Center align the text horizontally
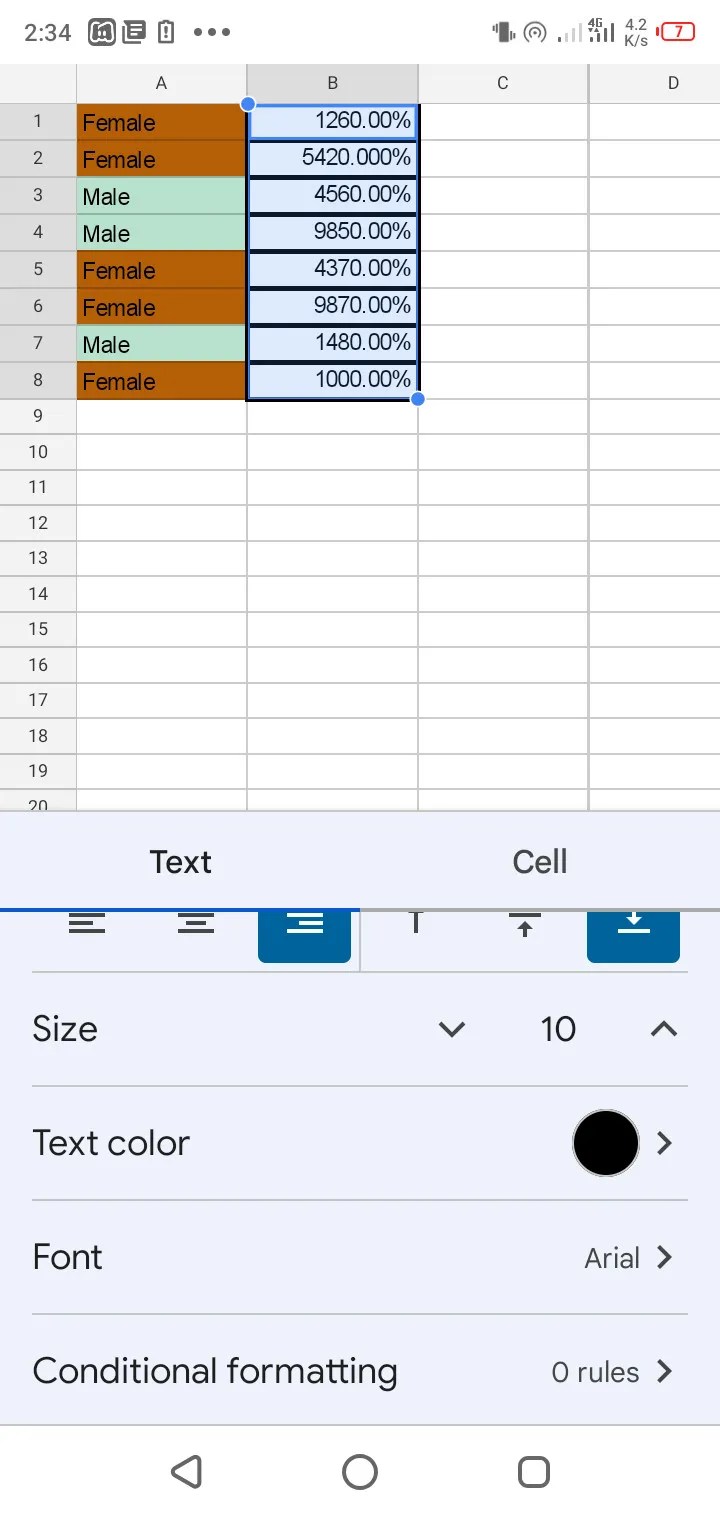Screen dimensions: 720x1520 (x=196, y=925)
